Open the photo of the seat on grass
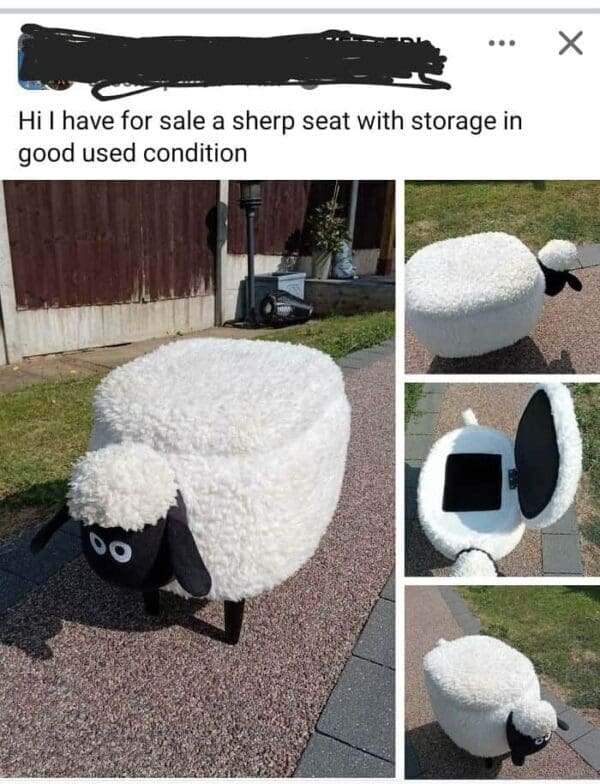The image size is (600, 784). click(502, 277)
